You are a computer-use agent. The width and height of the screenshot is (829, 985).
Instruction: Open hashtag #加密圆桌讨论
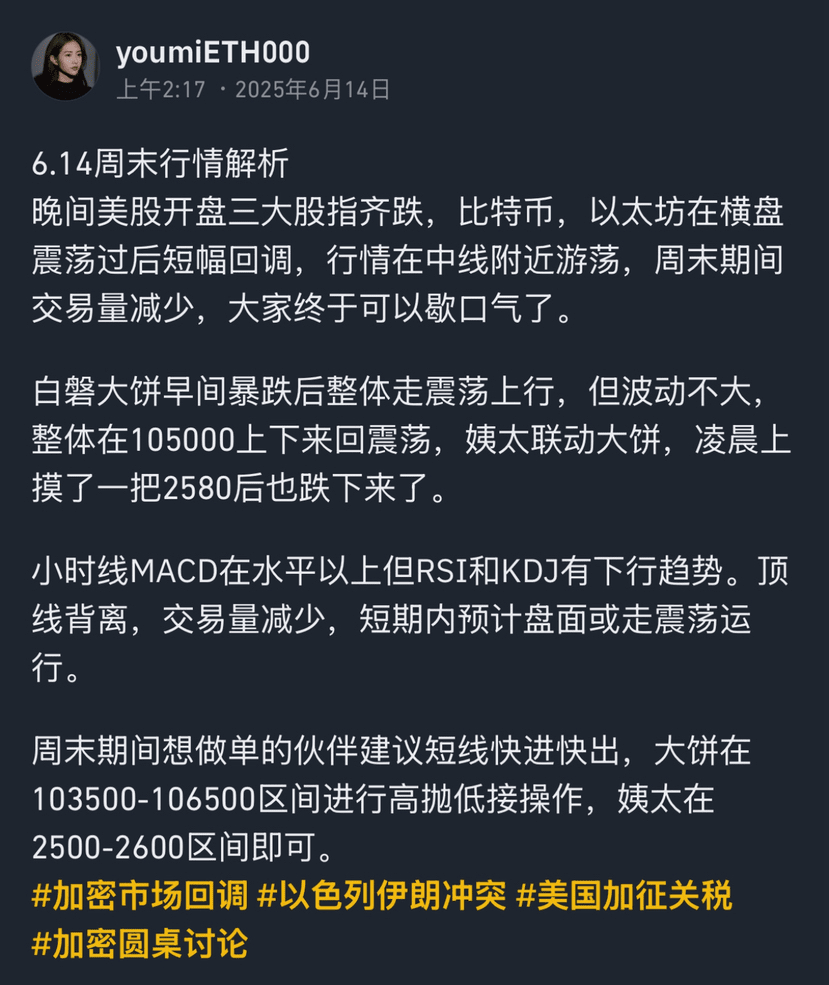(x=139, y=942)
